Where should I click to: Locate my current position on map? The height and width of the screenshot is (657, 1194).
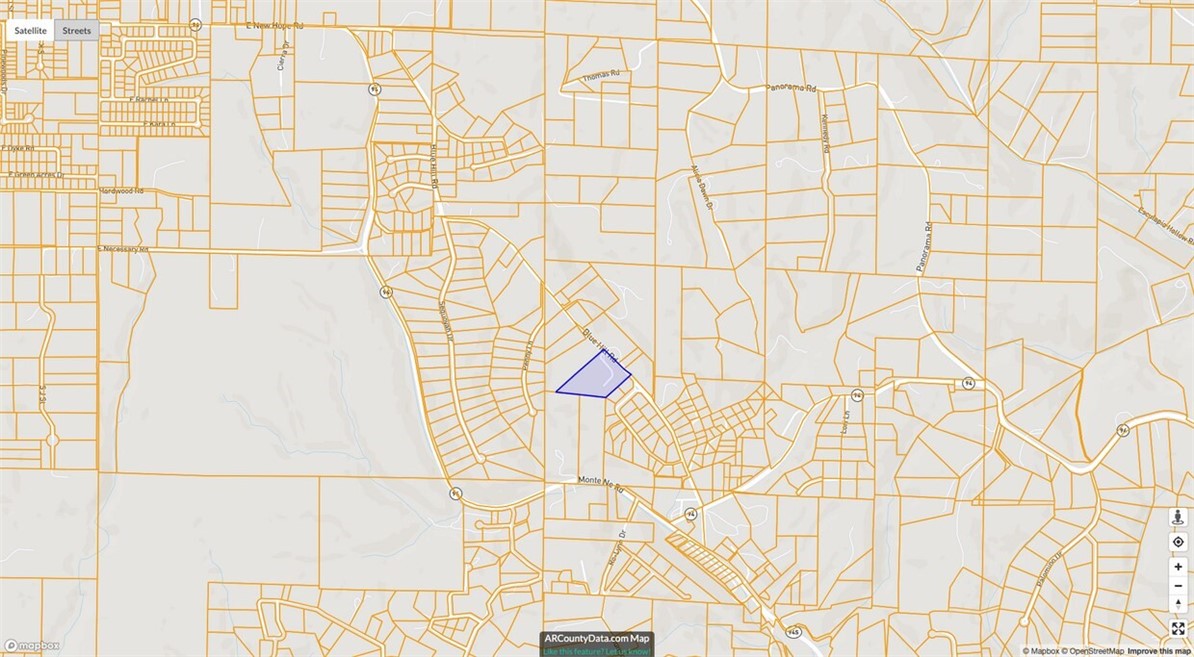click(1178, 542)
